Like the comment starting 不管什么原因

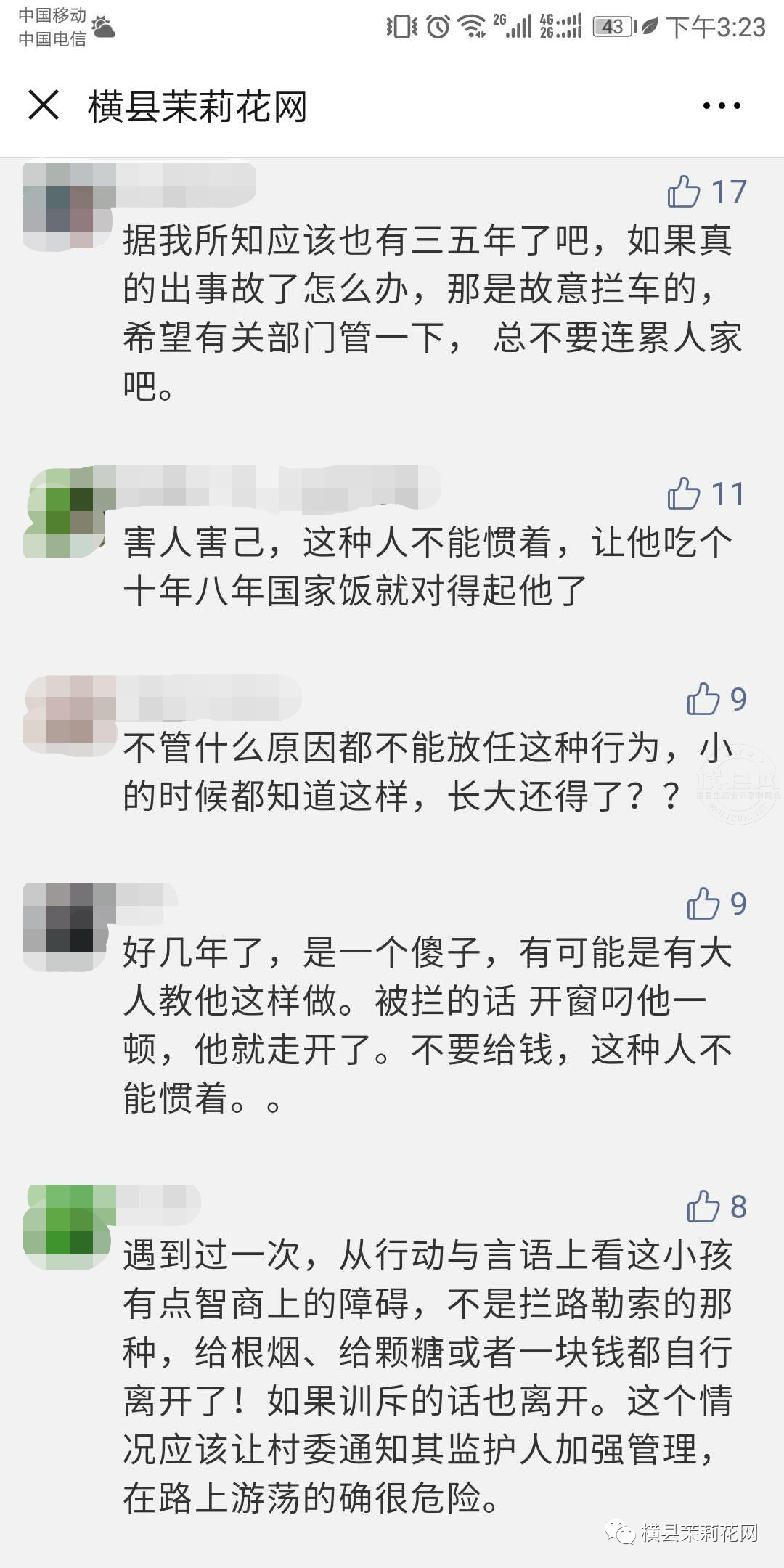703,699
